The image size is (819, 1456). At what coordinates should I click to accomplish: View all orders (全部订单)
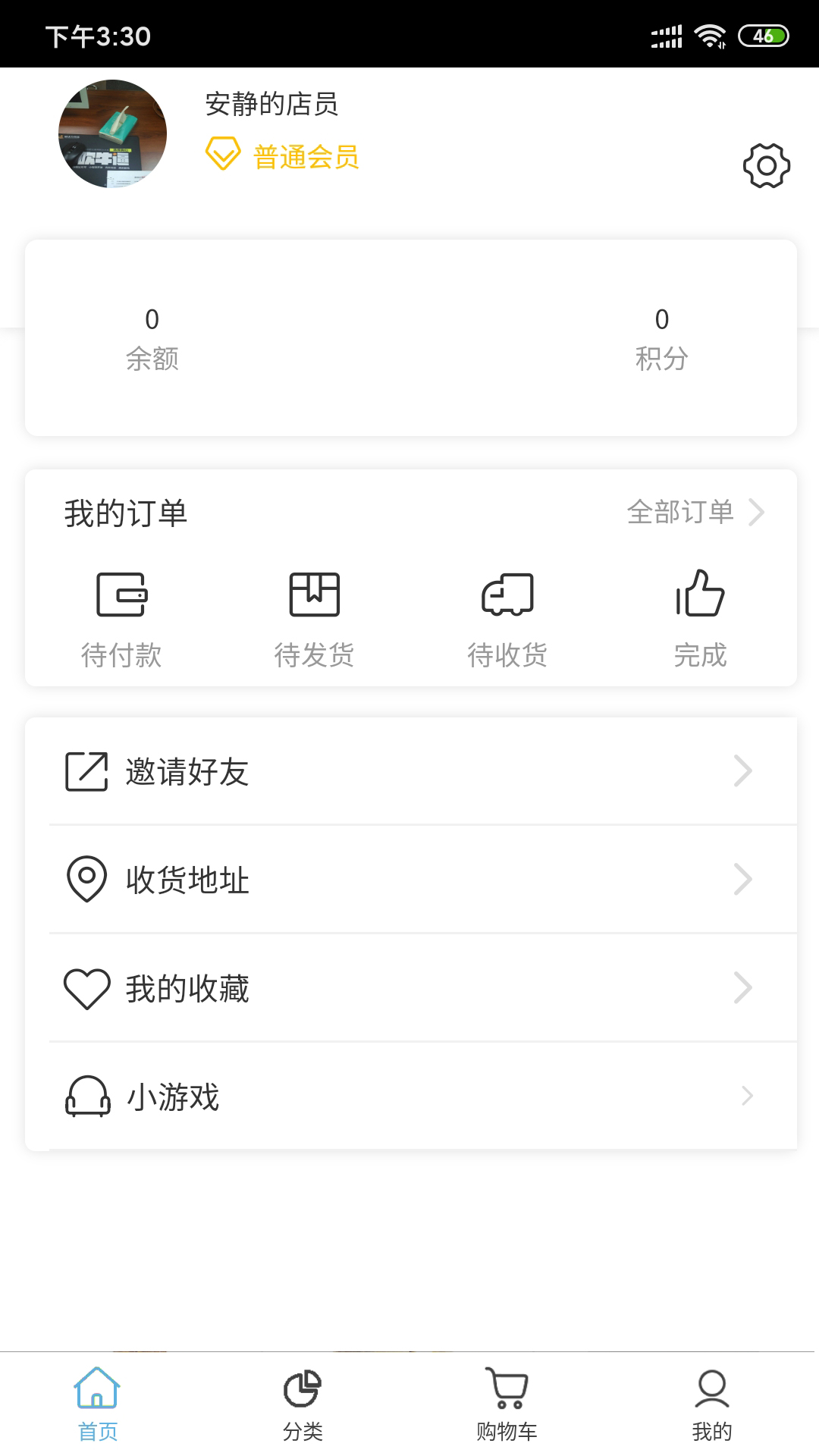coord(694,513)
